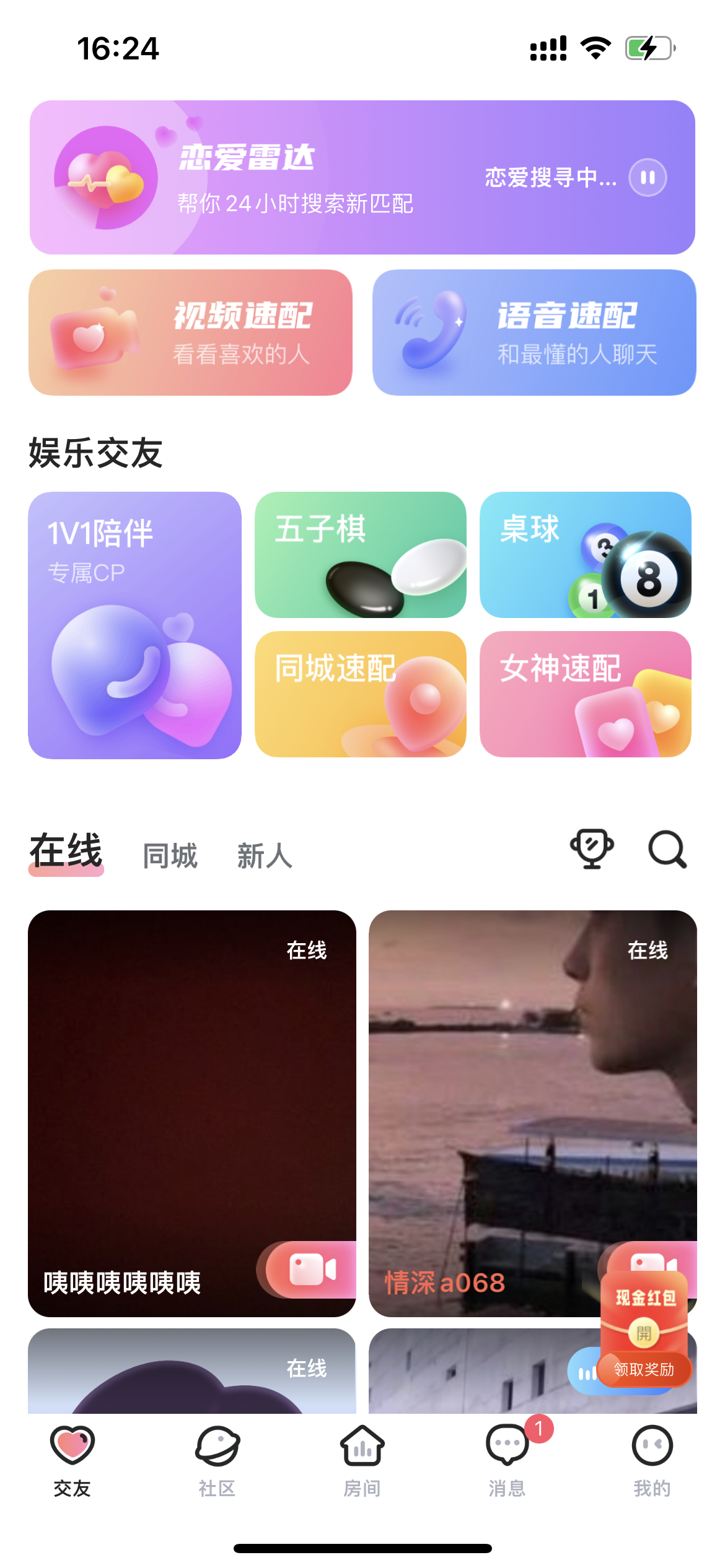Select the 女神速配 card

(x=585, y=694)
